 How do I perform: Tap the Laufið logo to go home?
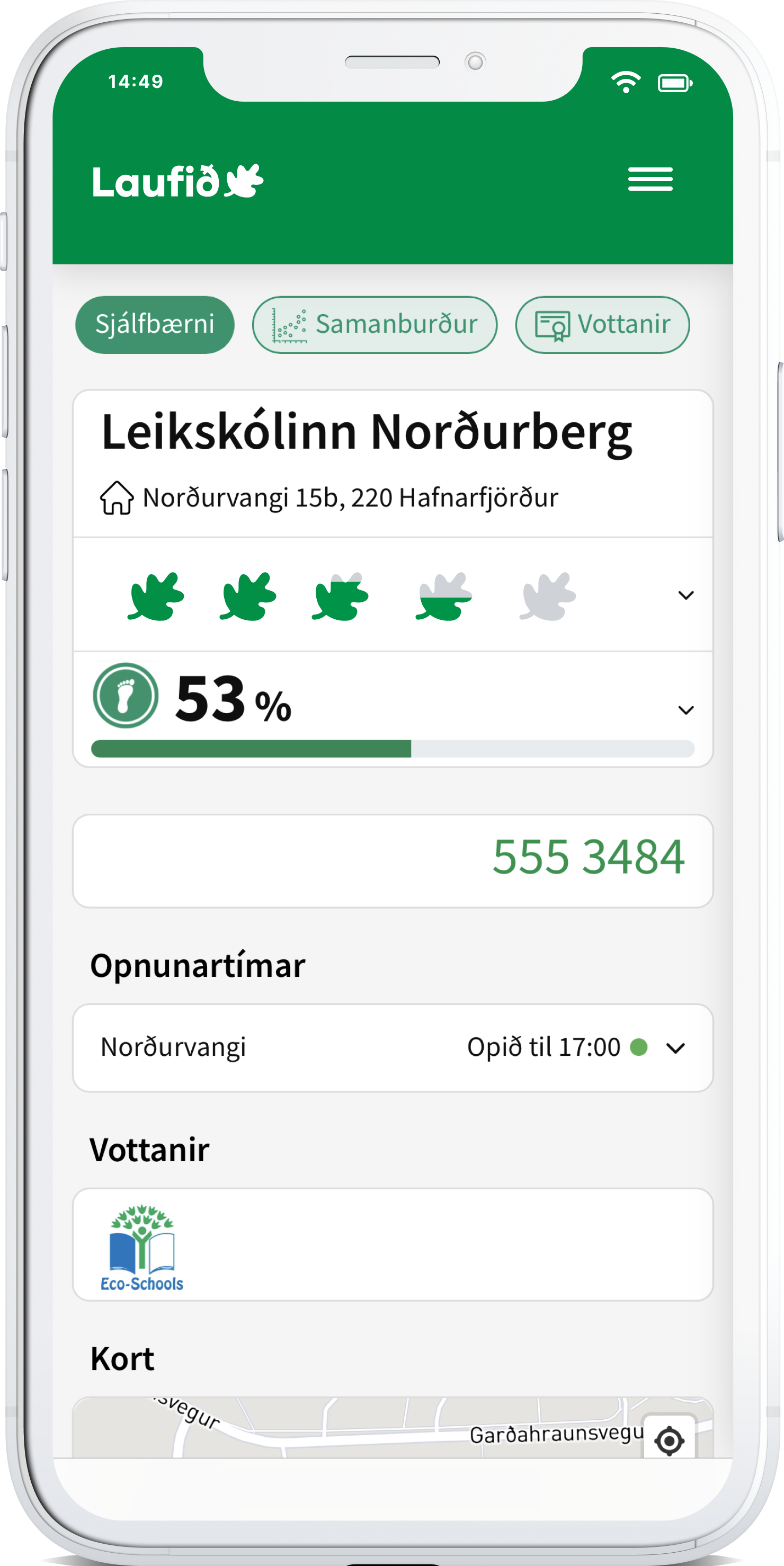(x=177, y=181)
